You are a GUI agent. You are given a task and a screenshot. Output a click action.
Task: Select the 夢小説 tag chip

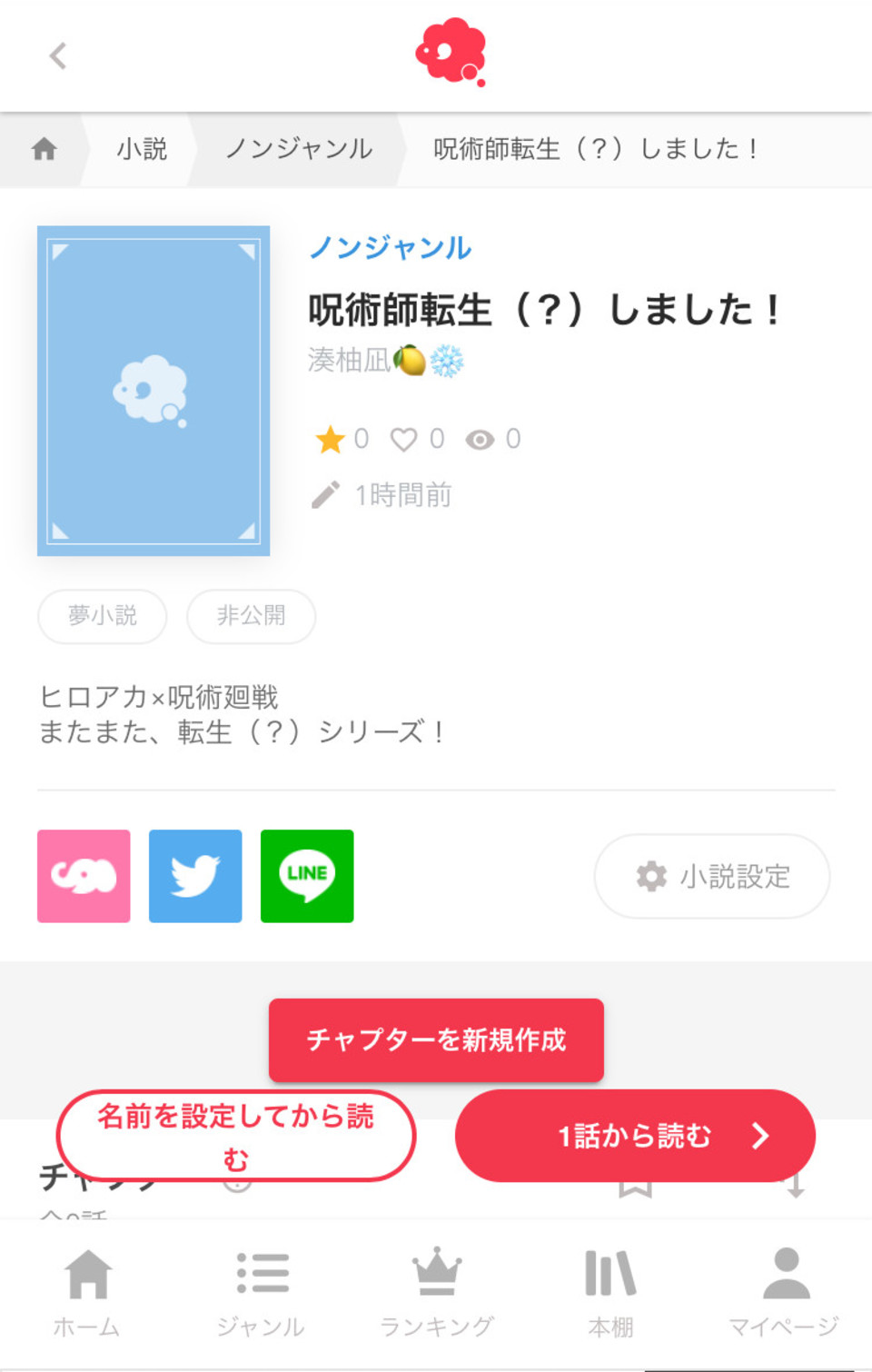pos(102,616)
